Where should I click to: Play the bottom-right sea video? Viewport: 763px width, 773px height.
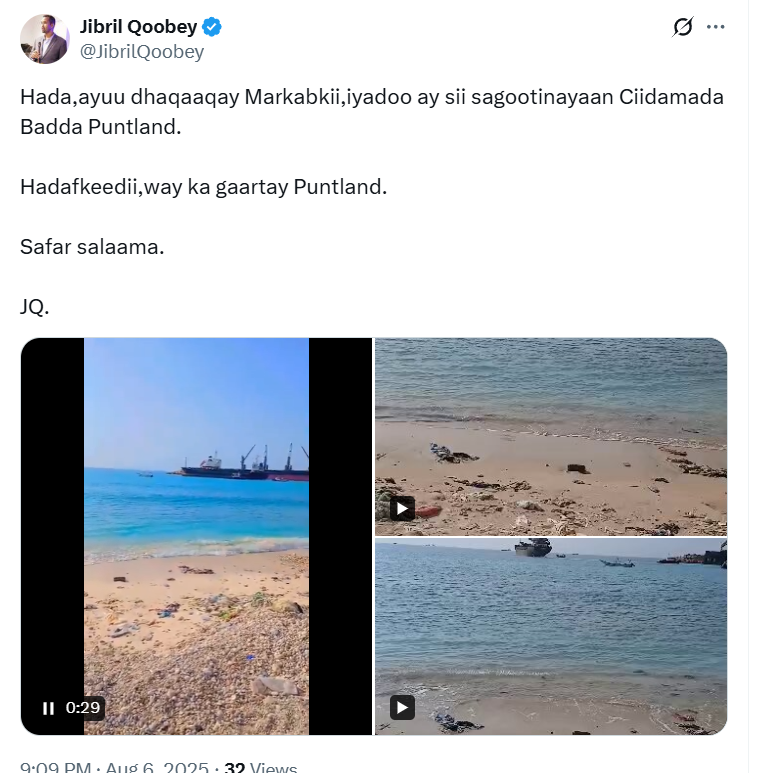coord(402,708)
